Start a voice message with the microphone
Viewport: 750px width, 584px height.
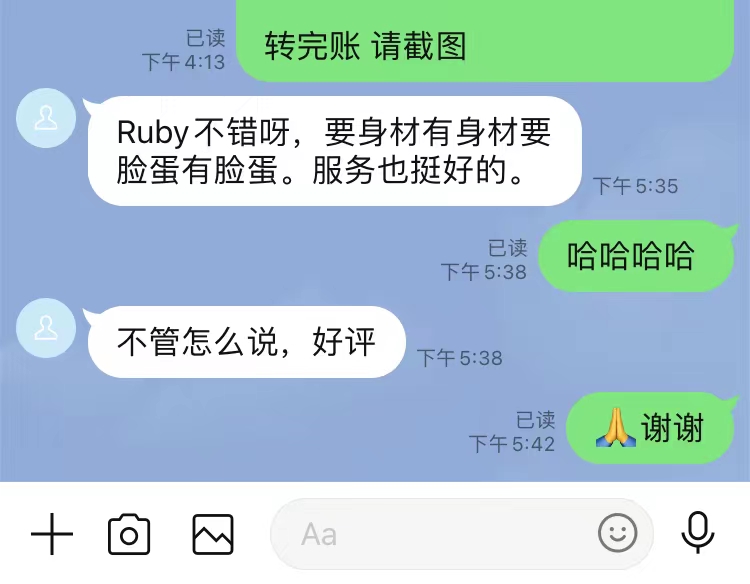click(697, 533)
